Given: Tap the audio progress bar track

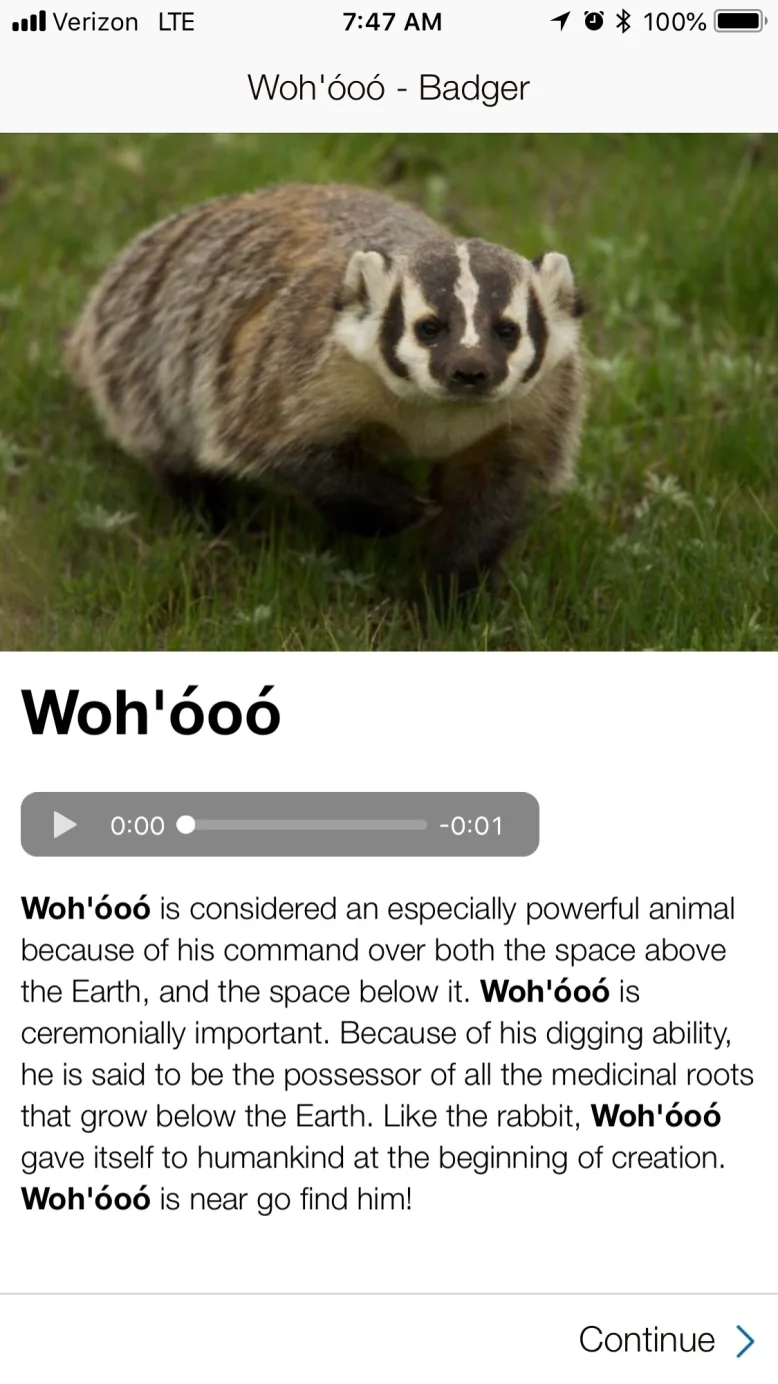Looking at the screenshot, I should pyautogui.click(x=305, y=825).
